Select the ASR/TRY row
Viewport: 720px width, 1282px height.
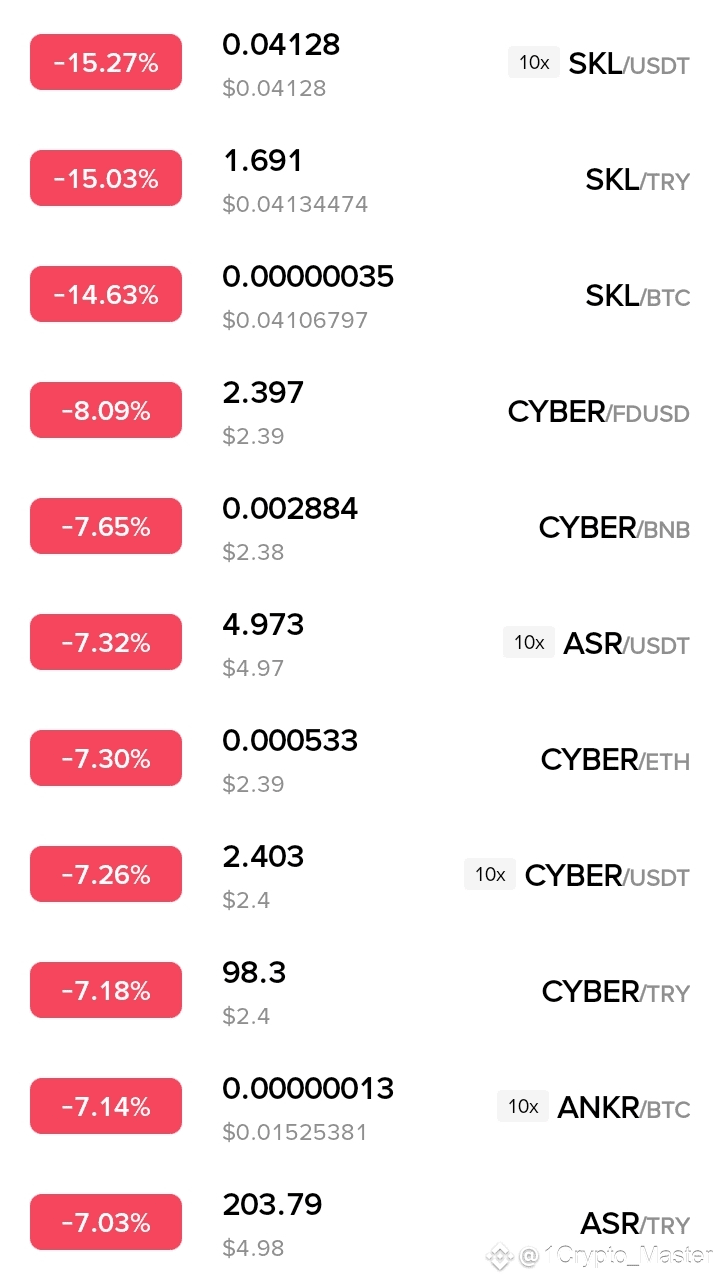tap(360, 1224)
